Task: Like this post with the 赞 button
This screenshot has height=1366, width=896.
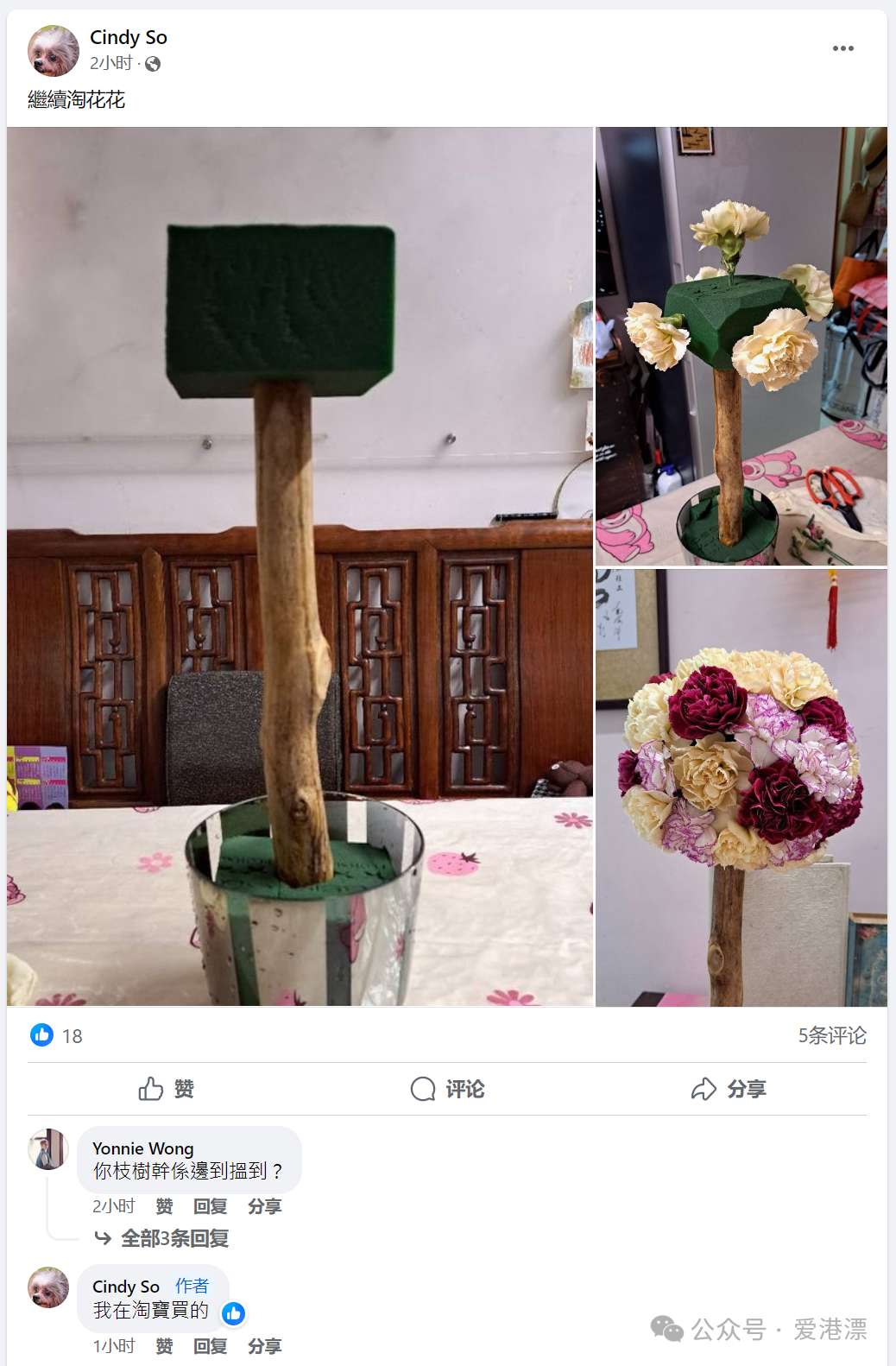Action: click(167, 1089)
